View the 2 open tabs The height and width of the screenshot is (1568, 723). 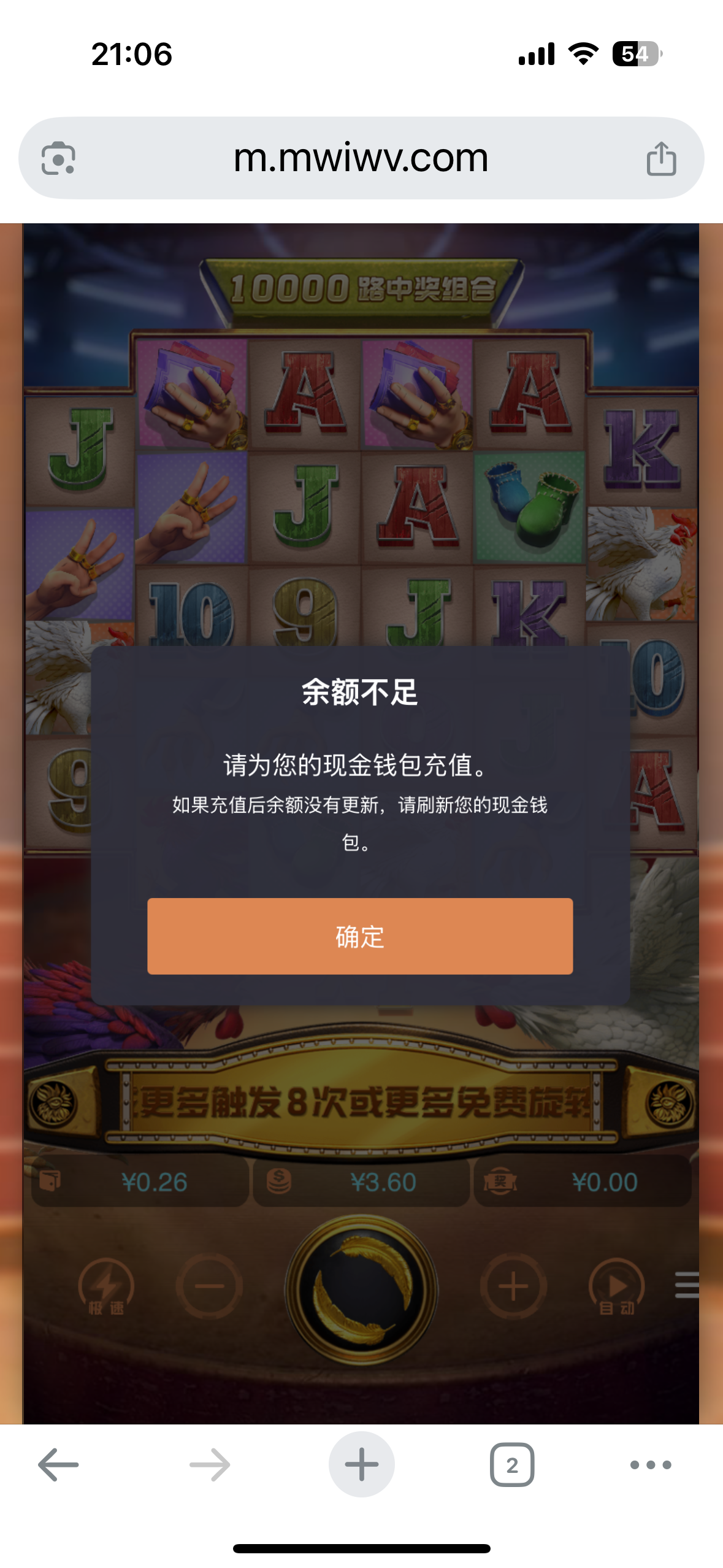(x=512, y=1464)
